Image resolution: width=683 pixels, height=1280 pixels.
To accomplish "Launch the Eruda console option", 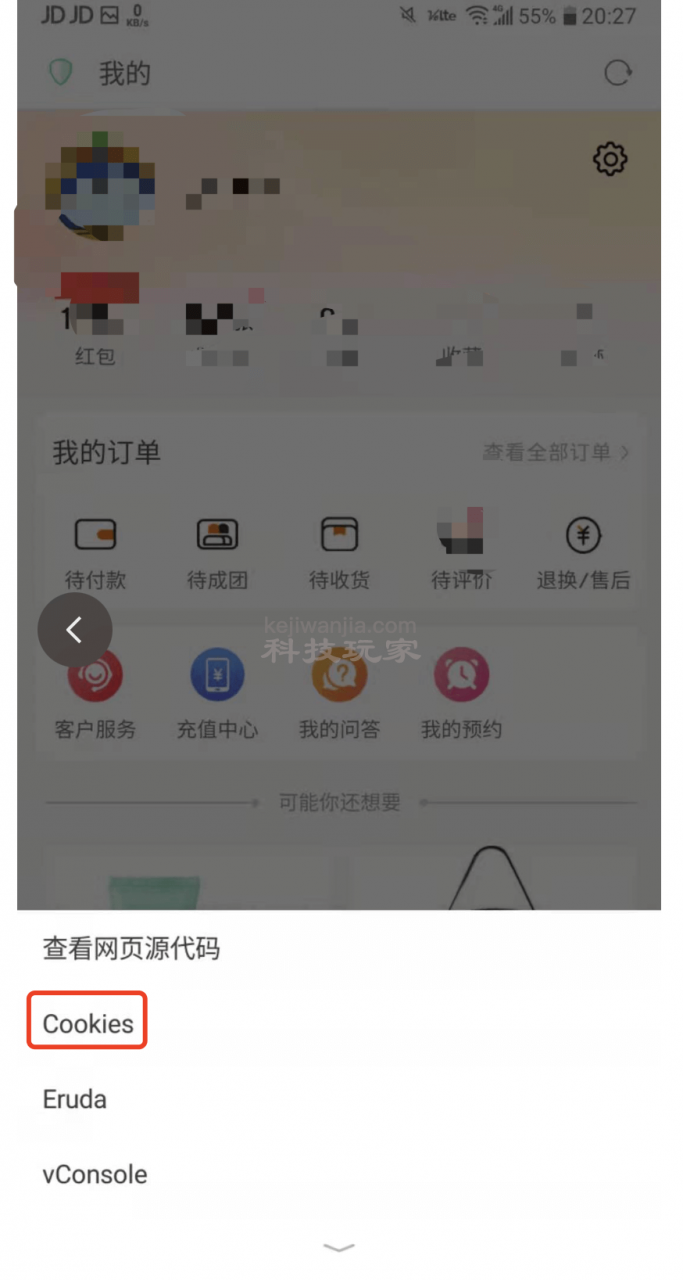I will 75,1099.
